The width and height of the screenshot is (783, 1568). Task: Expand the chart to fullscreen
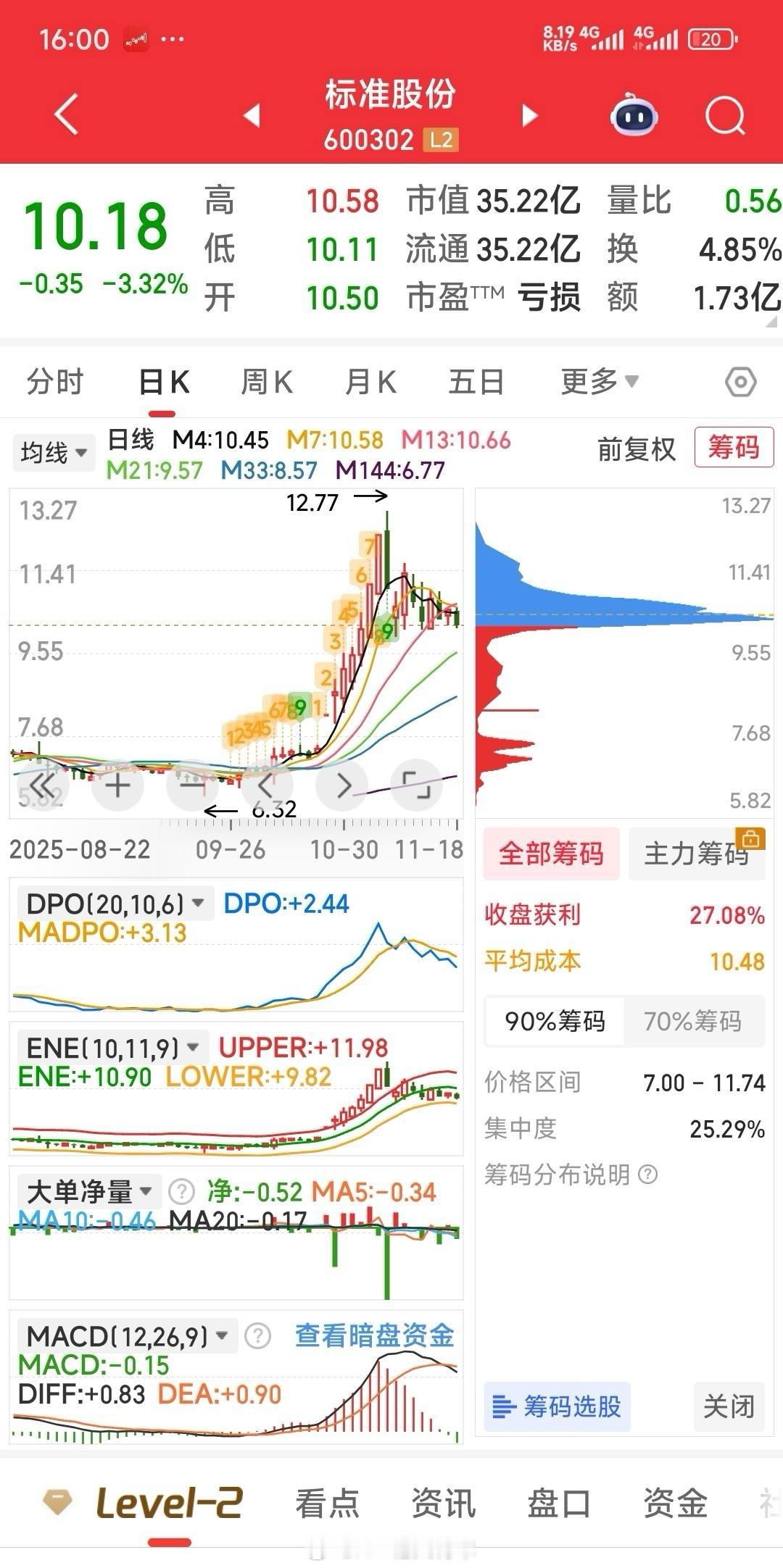[x=416, y=785]
